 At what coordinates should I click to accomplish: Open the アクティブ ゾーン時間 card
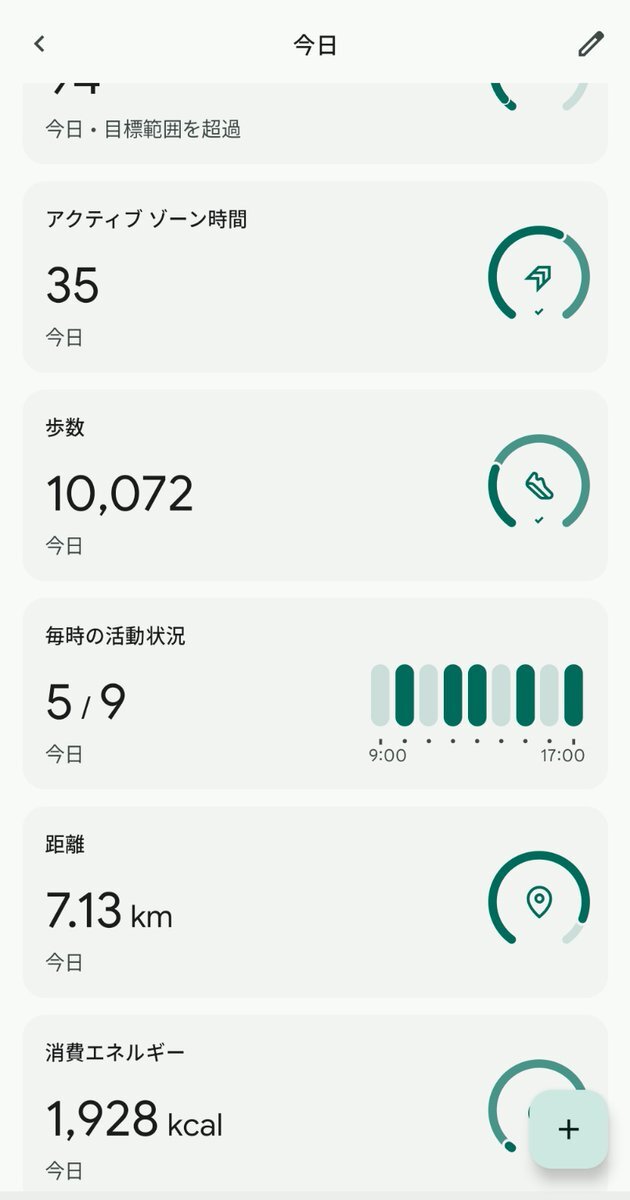point(315,277)
